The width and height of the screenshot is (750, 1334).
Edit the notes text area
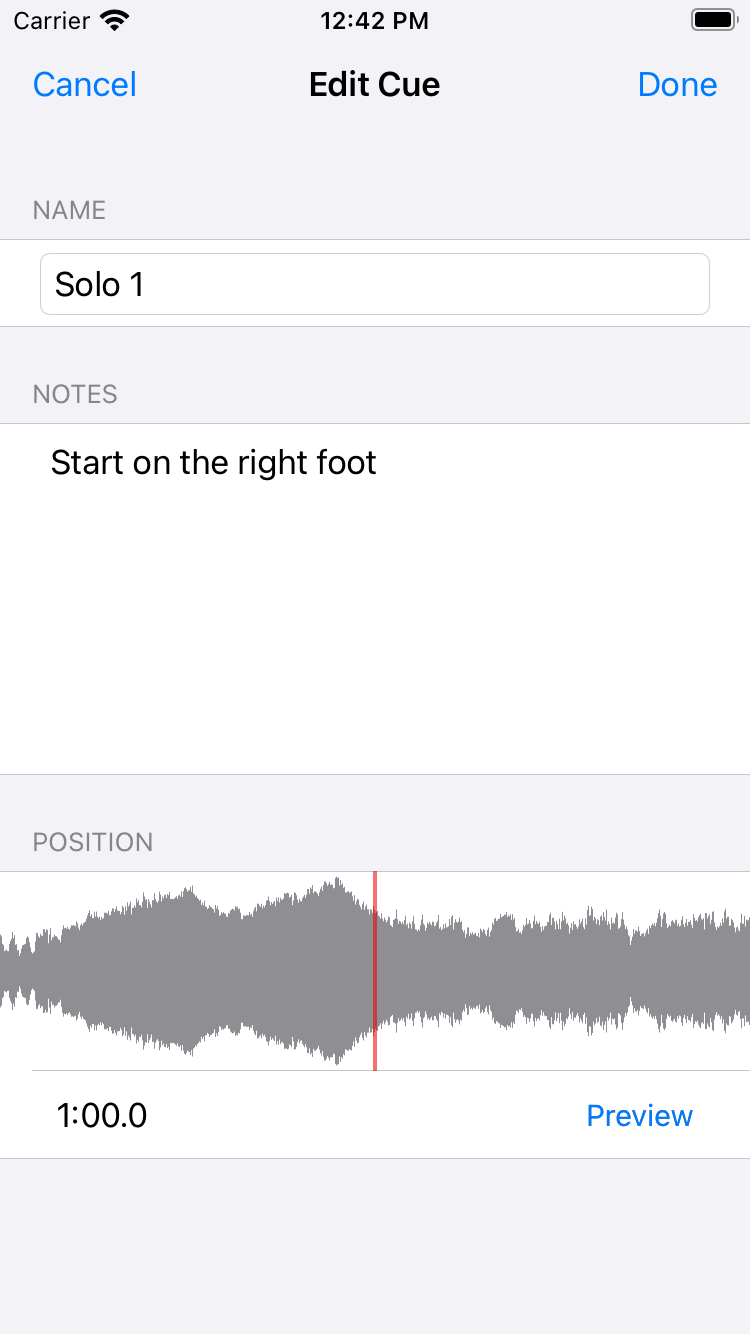375,599
